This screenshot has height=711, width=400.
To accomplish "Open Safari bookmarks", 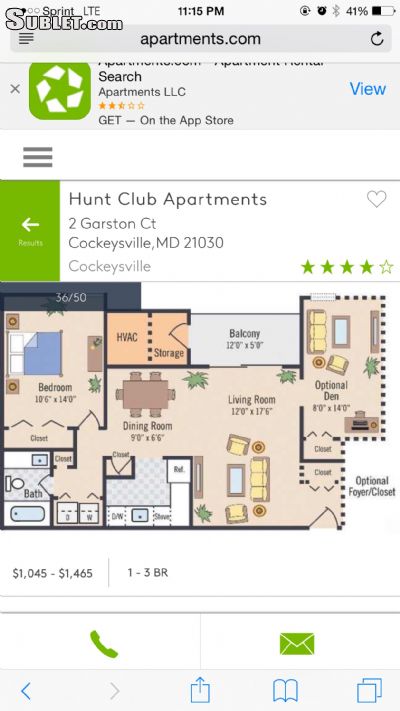I will click(285, 691).
